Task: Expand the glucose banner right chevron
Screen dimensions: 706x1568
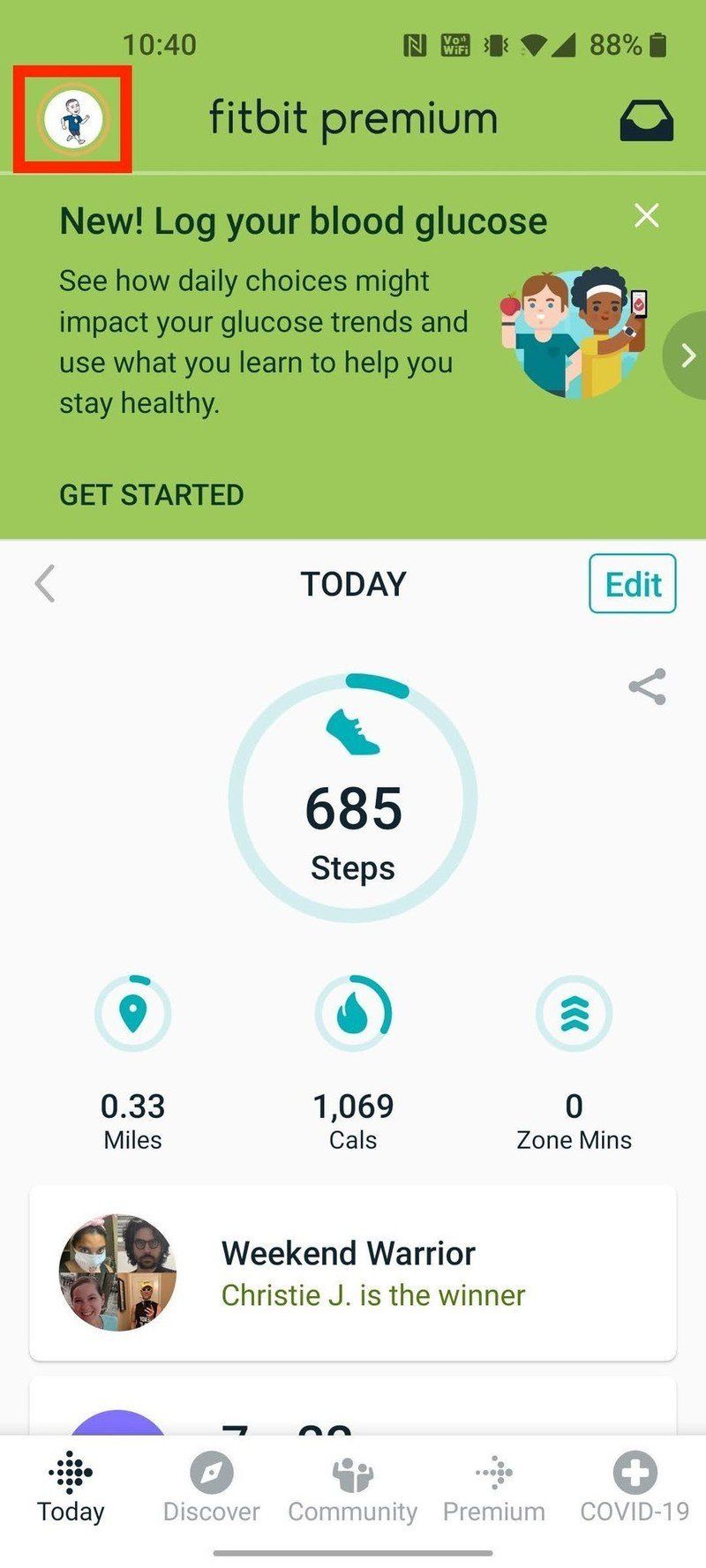Action: click(x=689, y=356)
